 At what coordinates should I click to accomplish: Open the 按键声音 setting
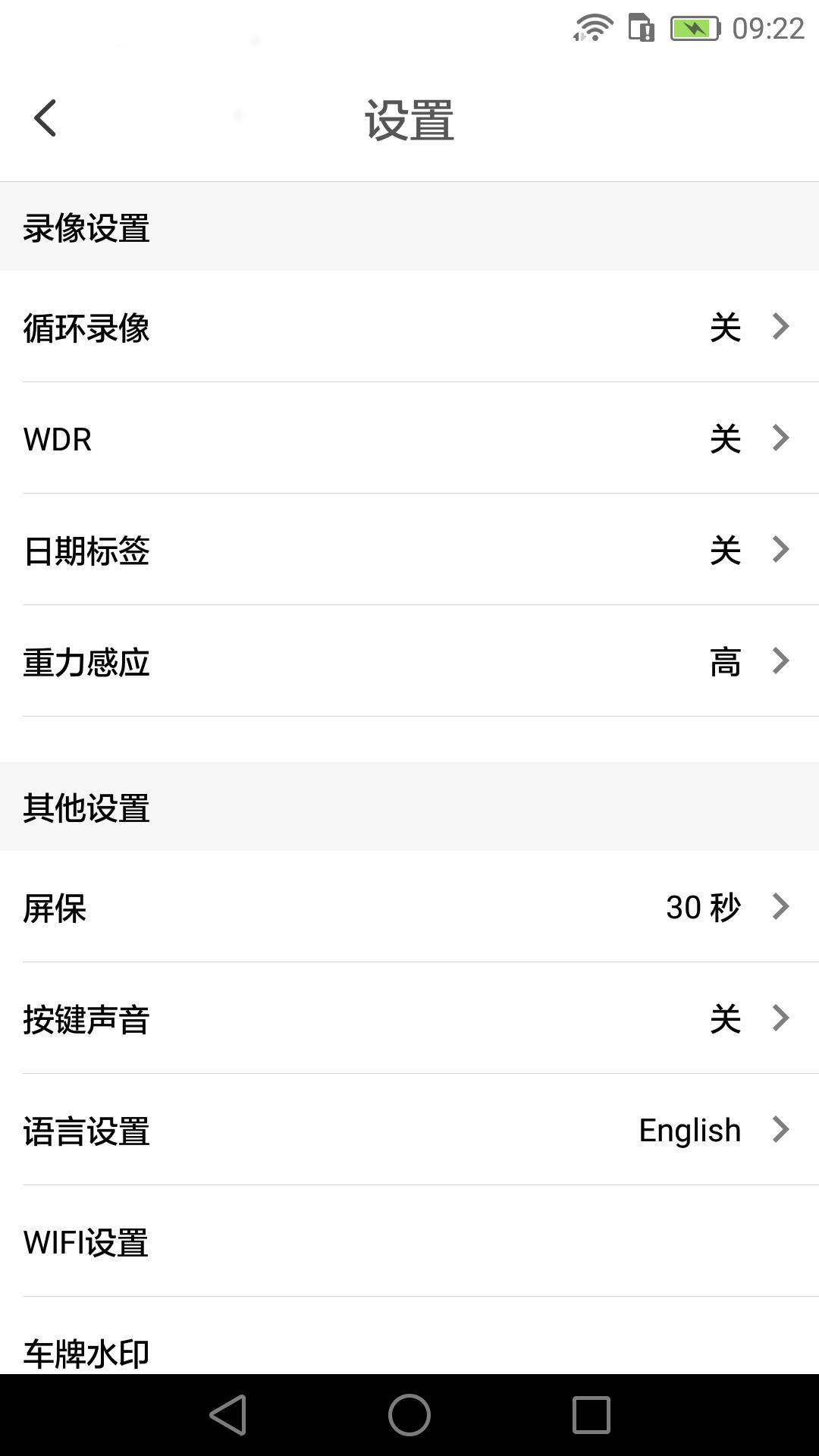pos(409,1018)
